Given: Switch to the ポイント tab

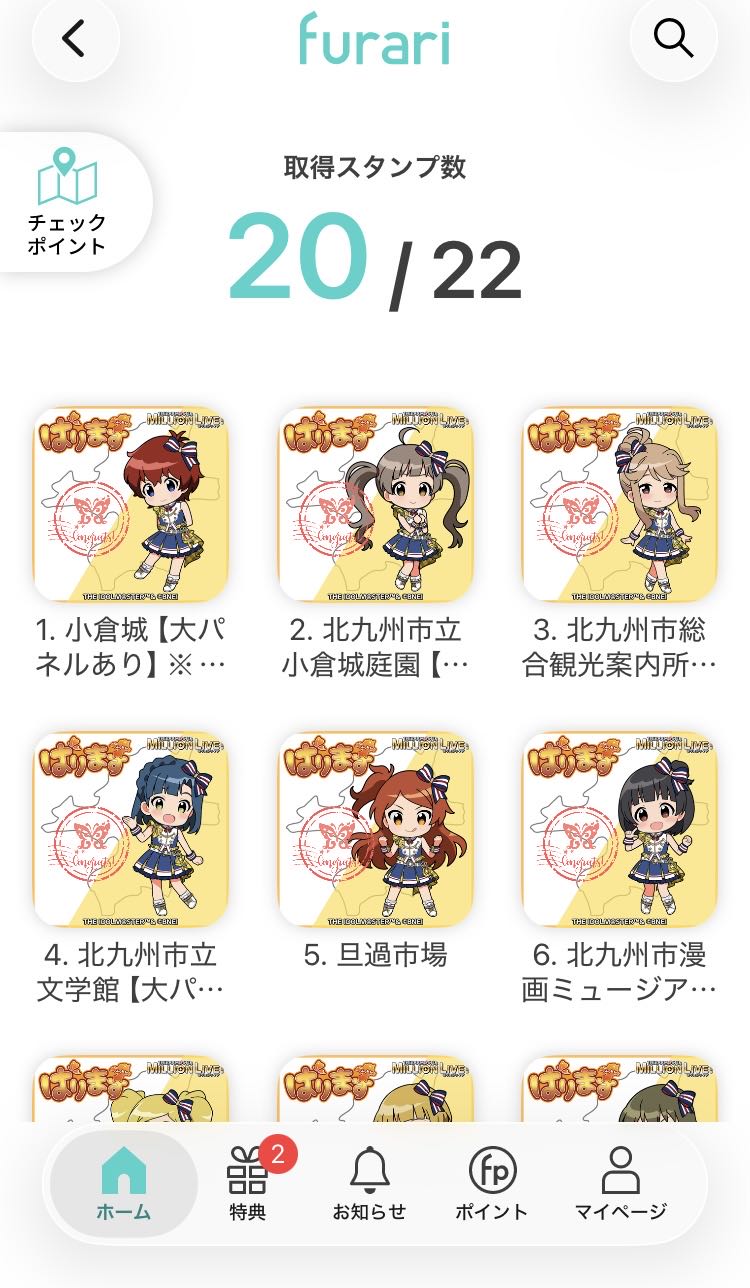Looking at the screenshot, I should pyautogui.click(x=491, y=1185).
